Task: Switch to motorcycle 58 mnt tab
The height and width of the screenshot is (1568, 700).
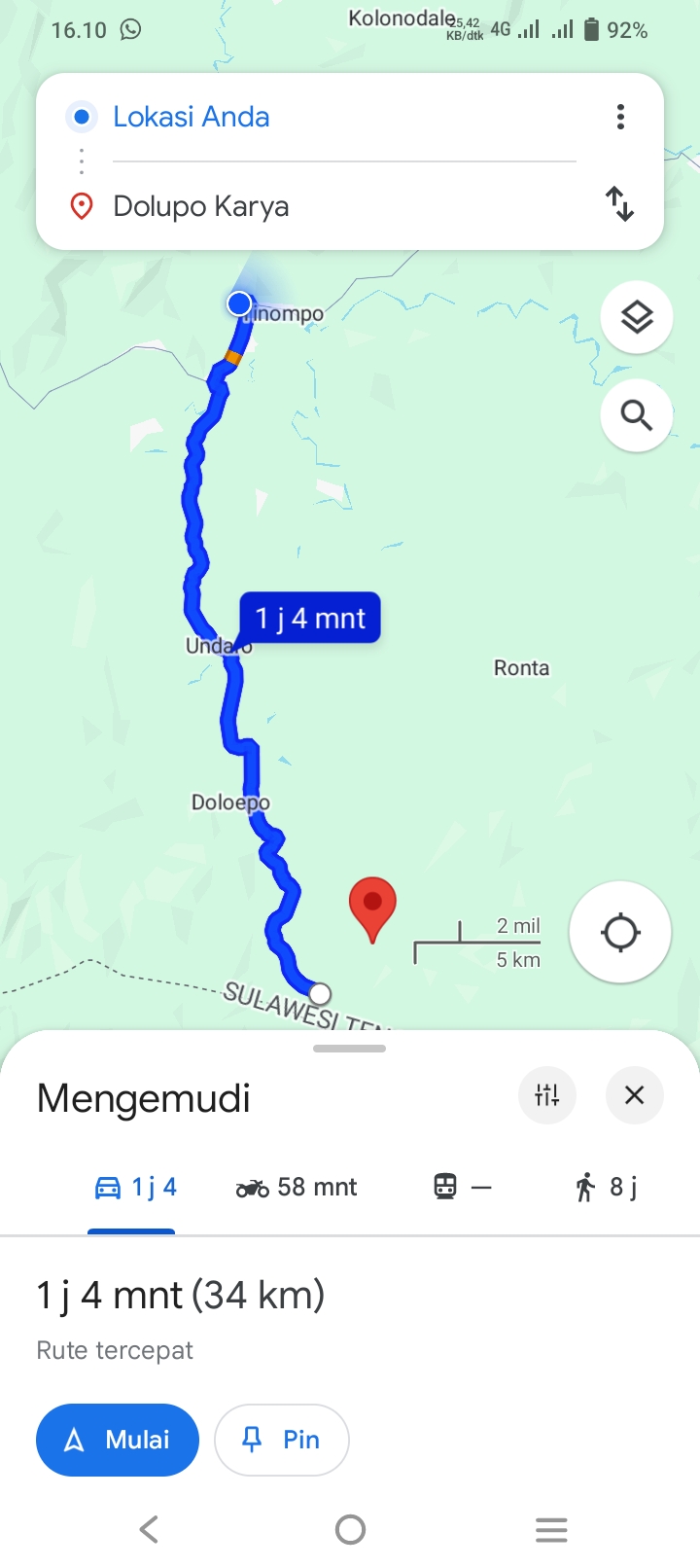Action: point(297,1188)
